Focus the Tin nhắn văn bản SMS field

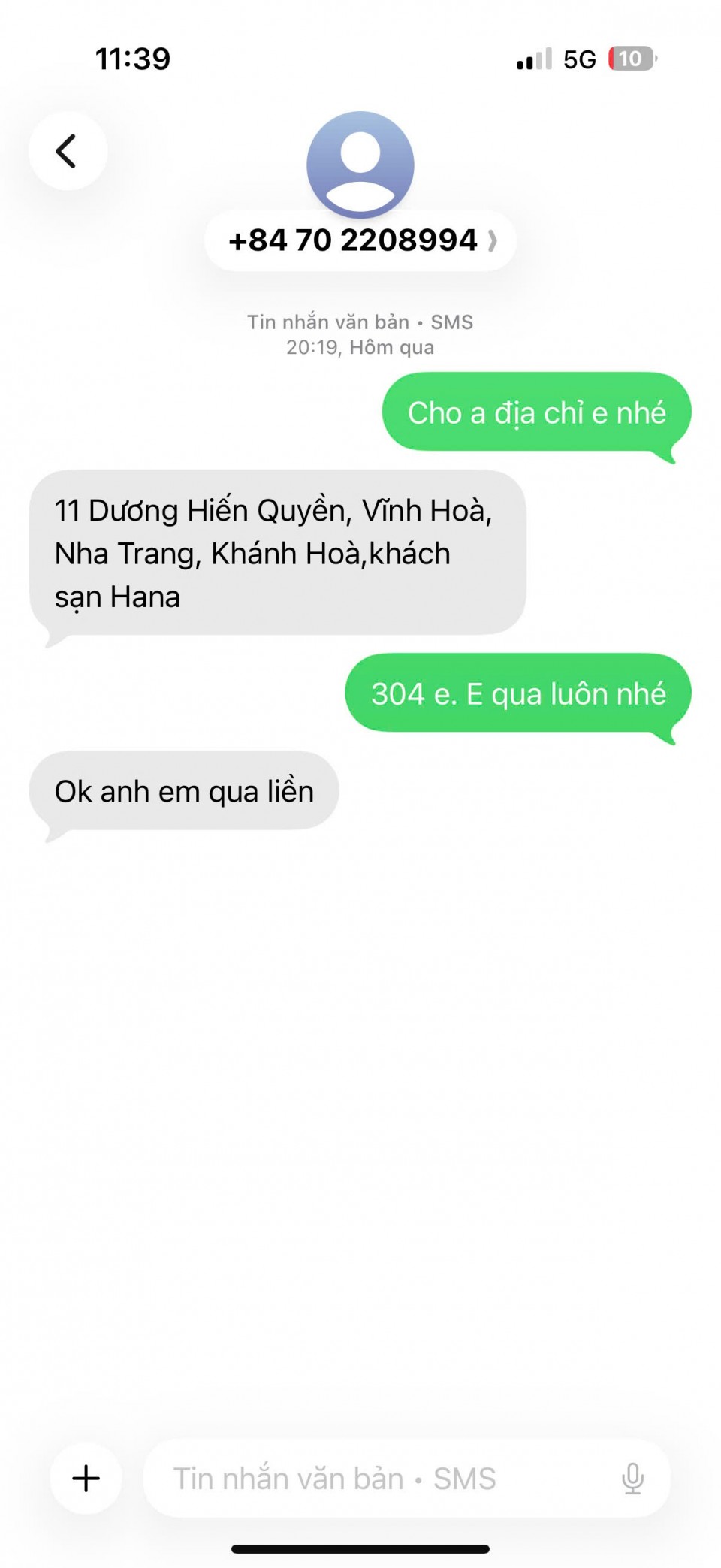point(376,1479)
